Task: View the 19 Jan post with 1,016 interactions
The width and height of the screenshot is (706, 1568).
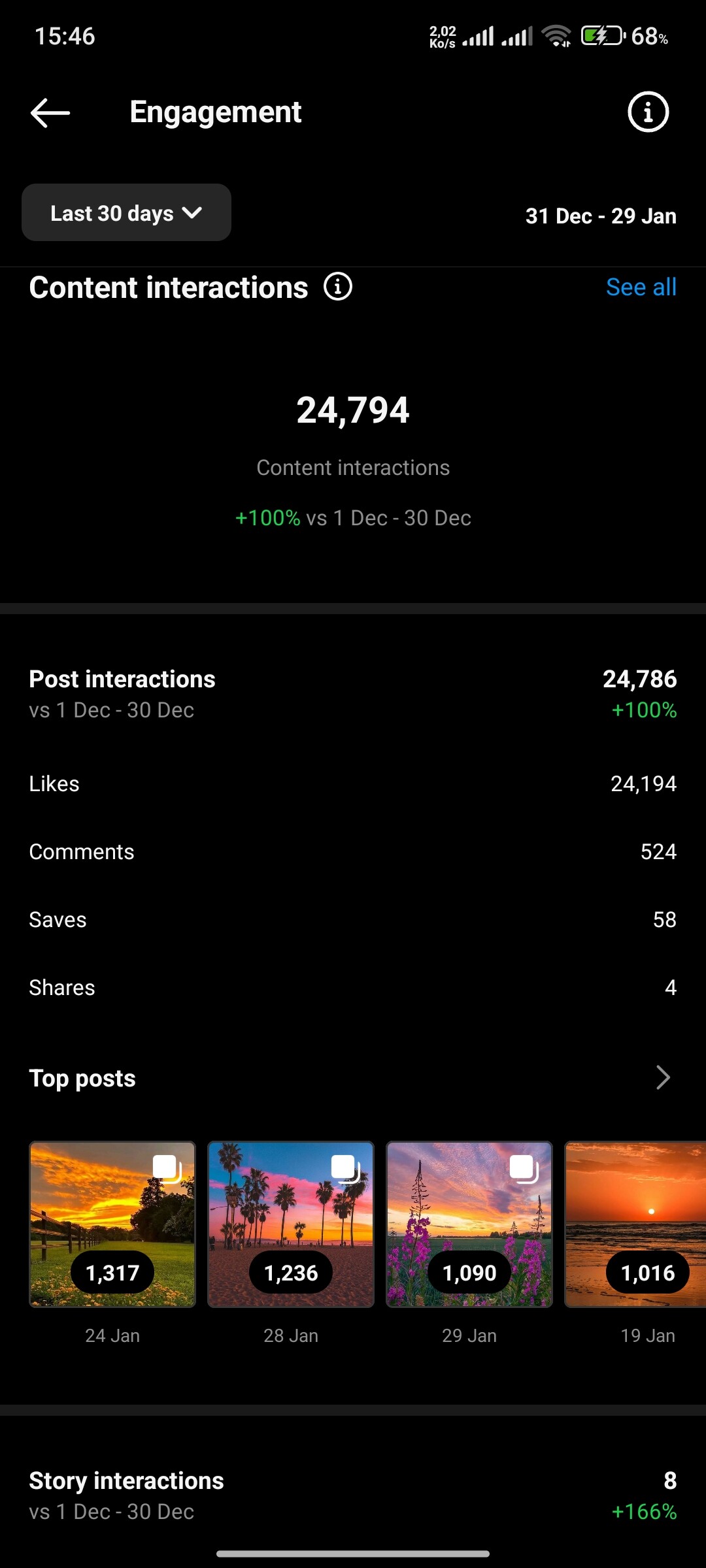Action: (635, 1224)
